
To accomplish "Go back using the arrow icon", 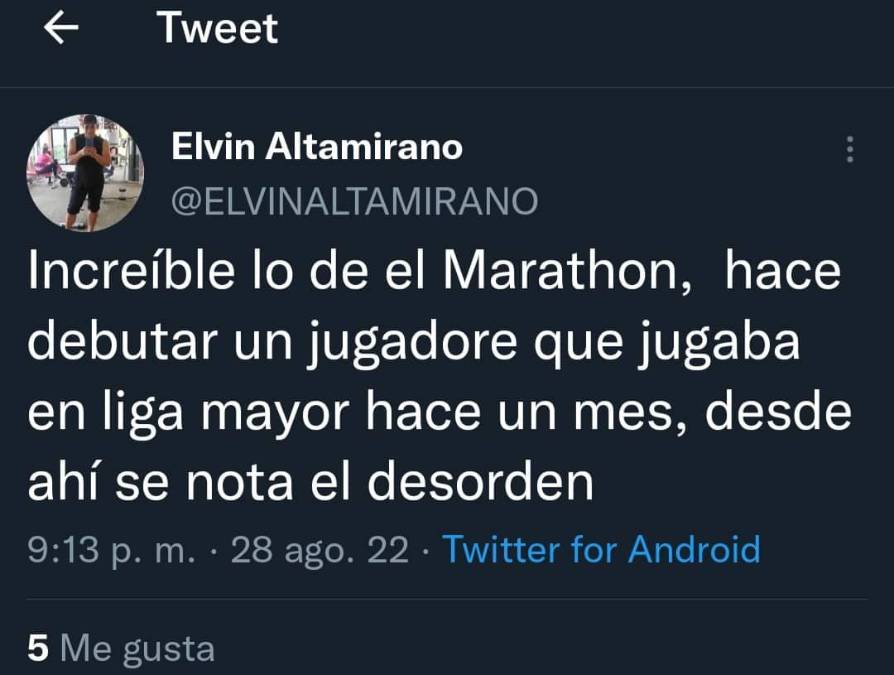I will click(x=62, y=30).
